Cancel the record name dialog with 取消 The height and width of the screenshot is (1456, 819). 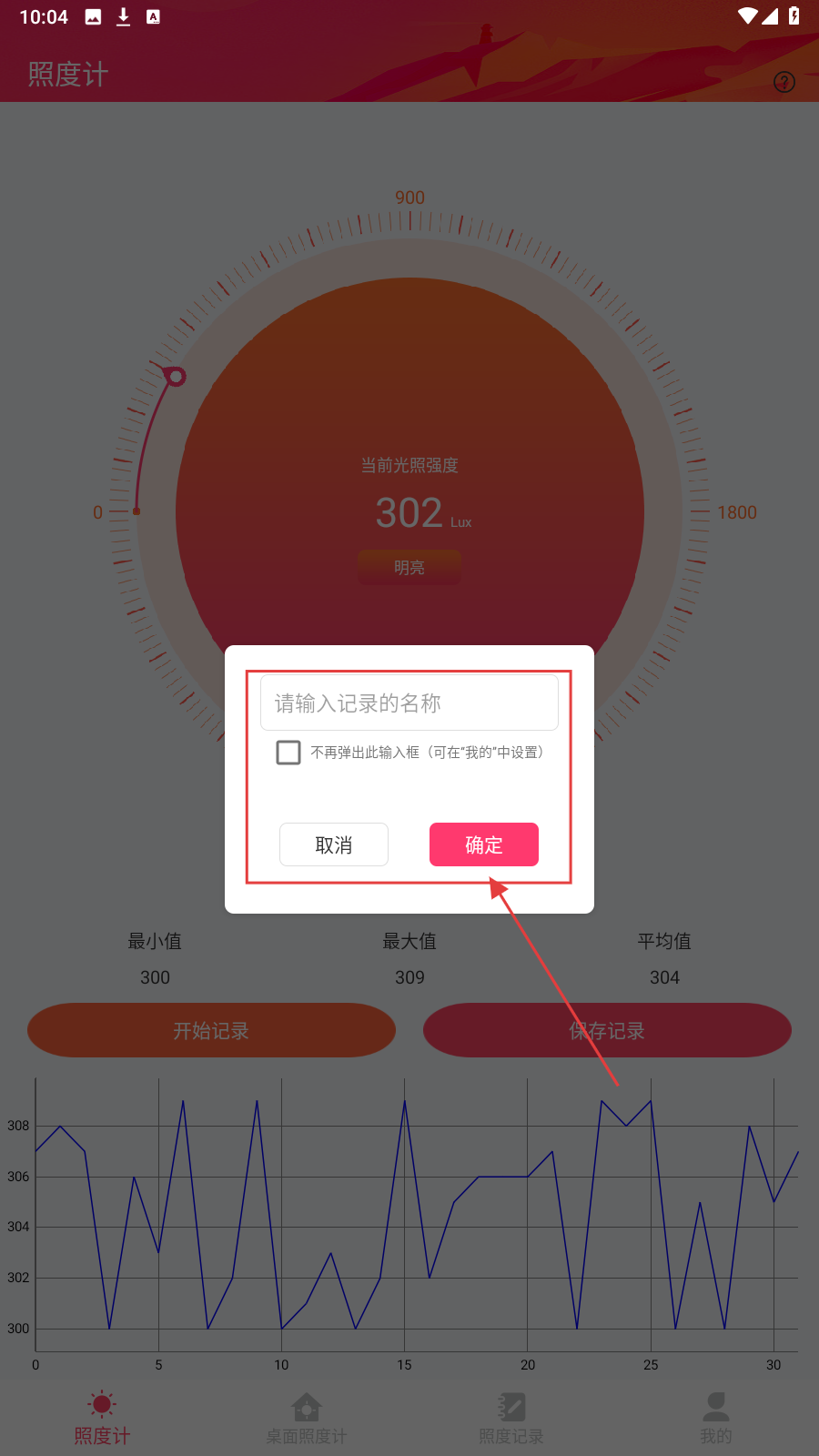click(334, 844)
